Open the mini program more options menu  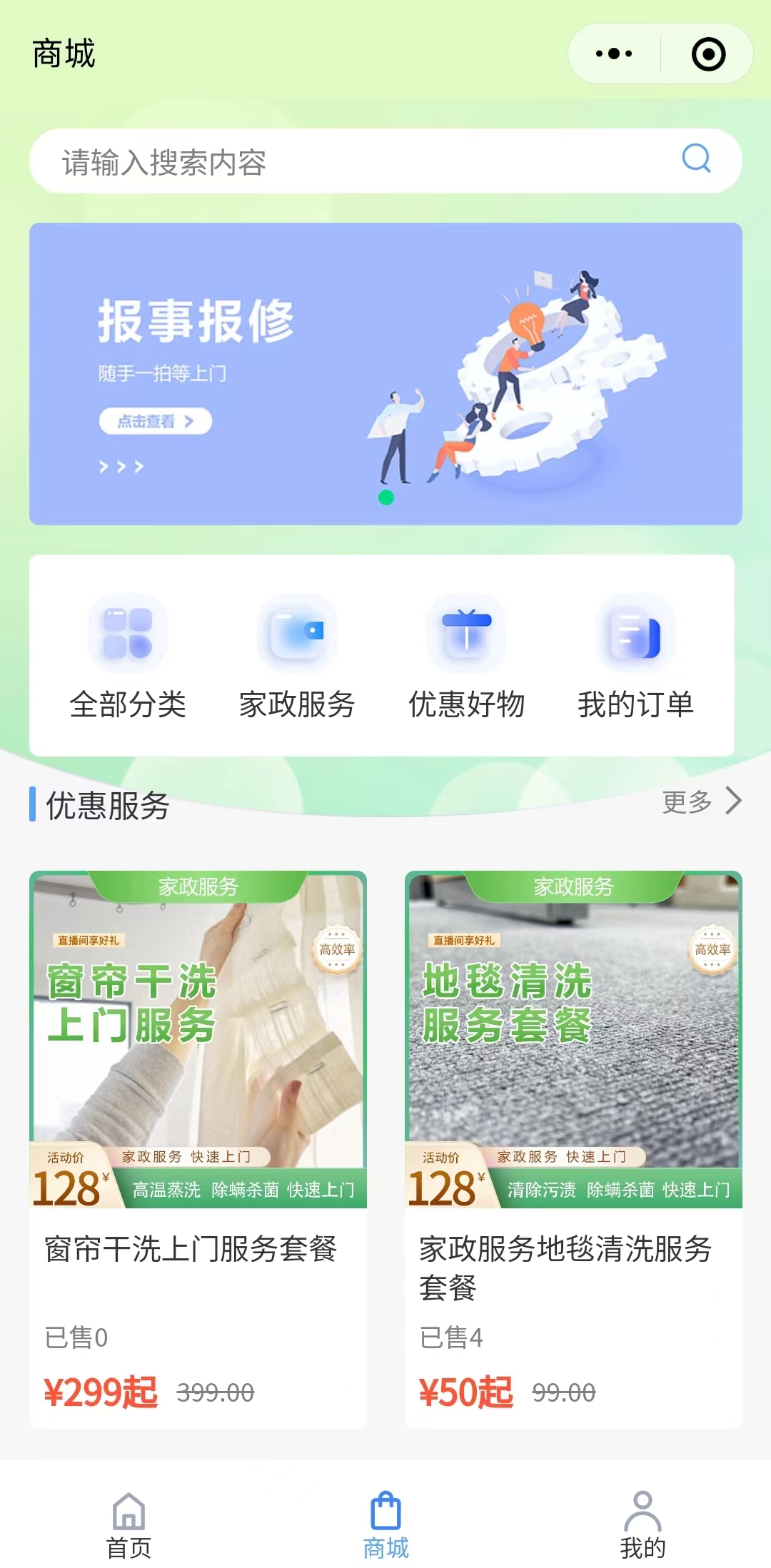tap(614, 54)
